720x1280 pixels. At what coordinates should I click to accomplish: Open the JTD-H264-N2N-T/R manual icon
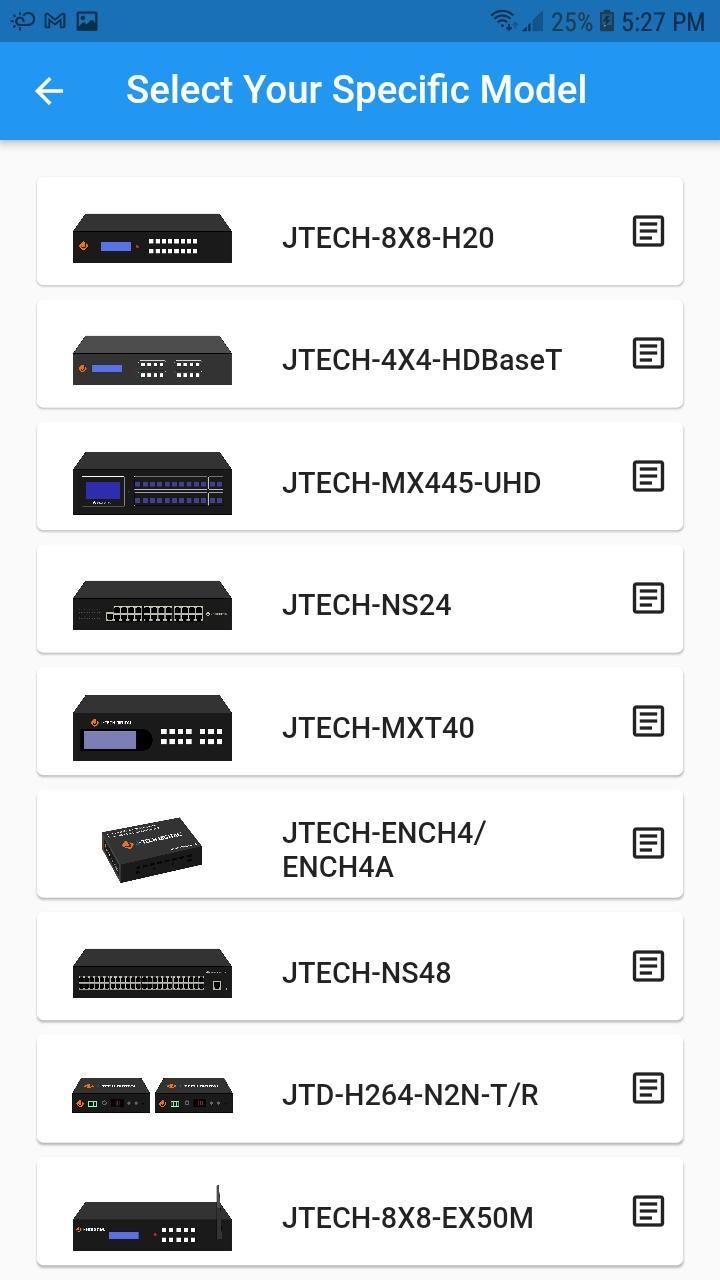click(648, 1089)
